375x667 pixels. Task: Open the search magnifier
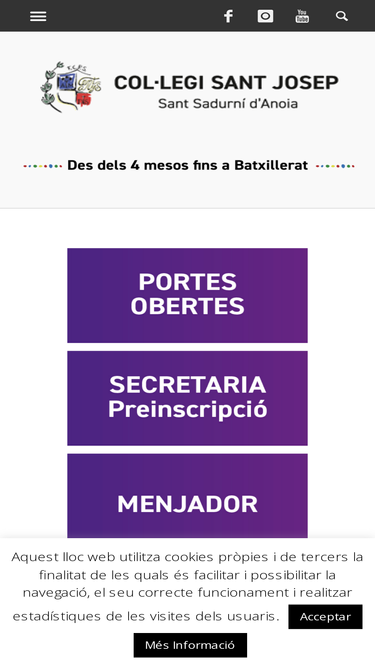341,16
